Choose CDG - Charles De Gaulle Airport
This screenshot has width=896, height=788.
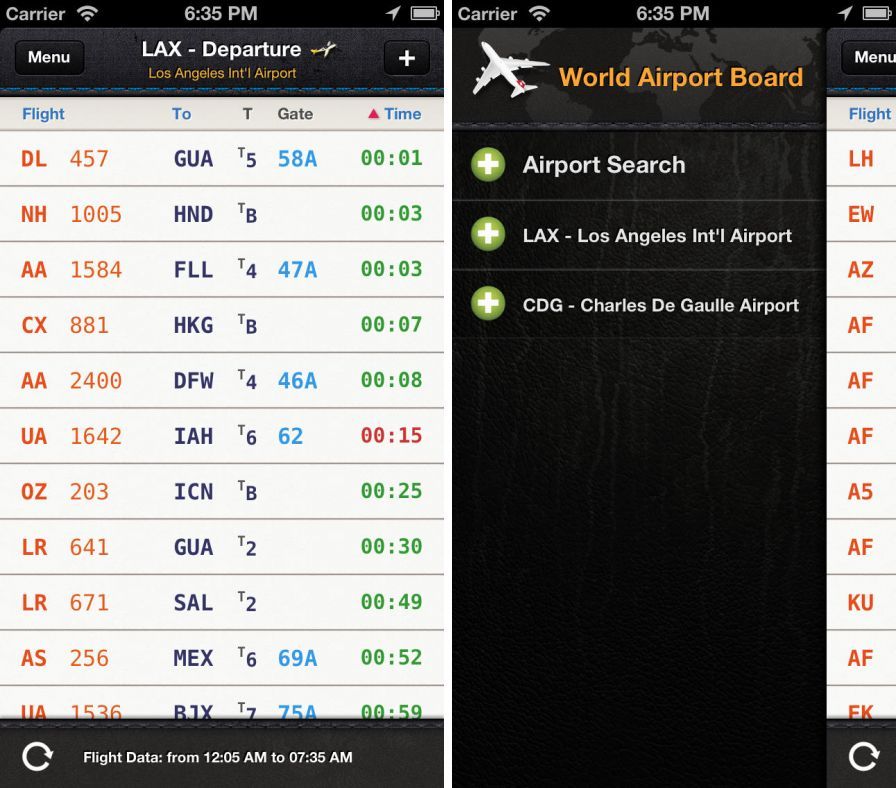pos(660,305)
